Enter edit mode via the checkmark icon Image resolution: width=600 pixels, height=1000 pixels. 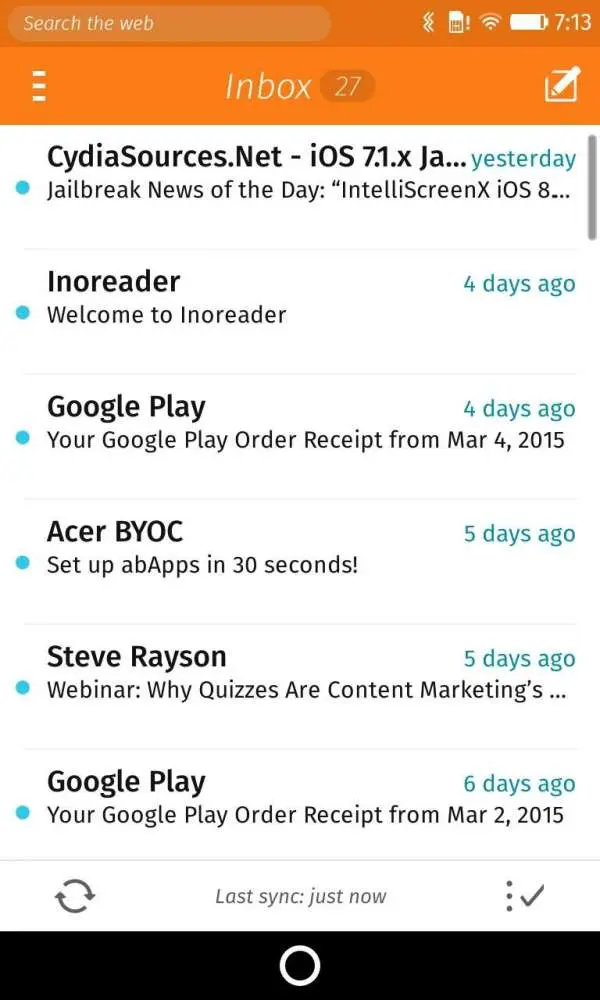tap(524, 896)
